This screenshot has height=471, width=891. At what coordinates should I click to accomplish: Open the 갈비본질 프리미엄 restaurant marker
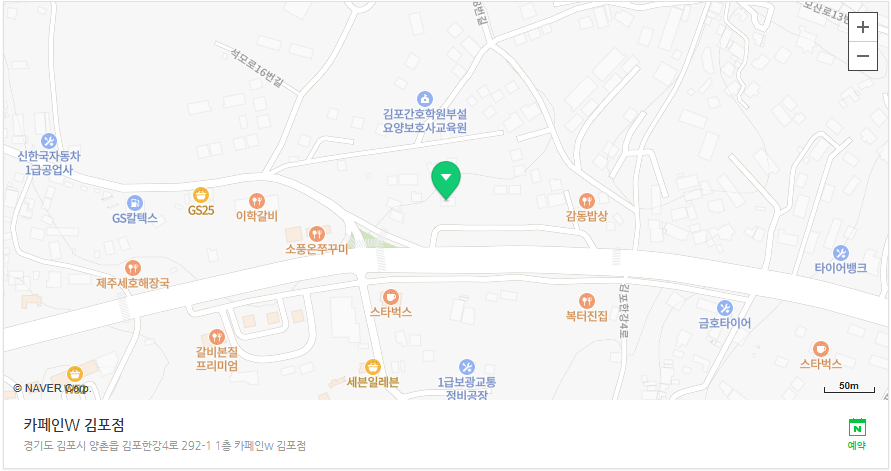[x=217, y=337]
